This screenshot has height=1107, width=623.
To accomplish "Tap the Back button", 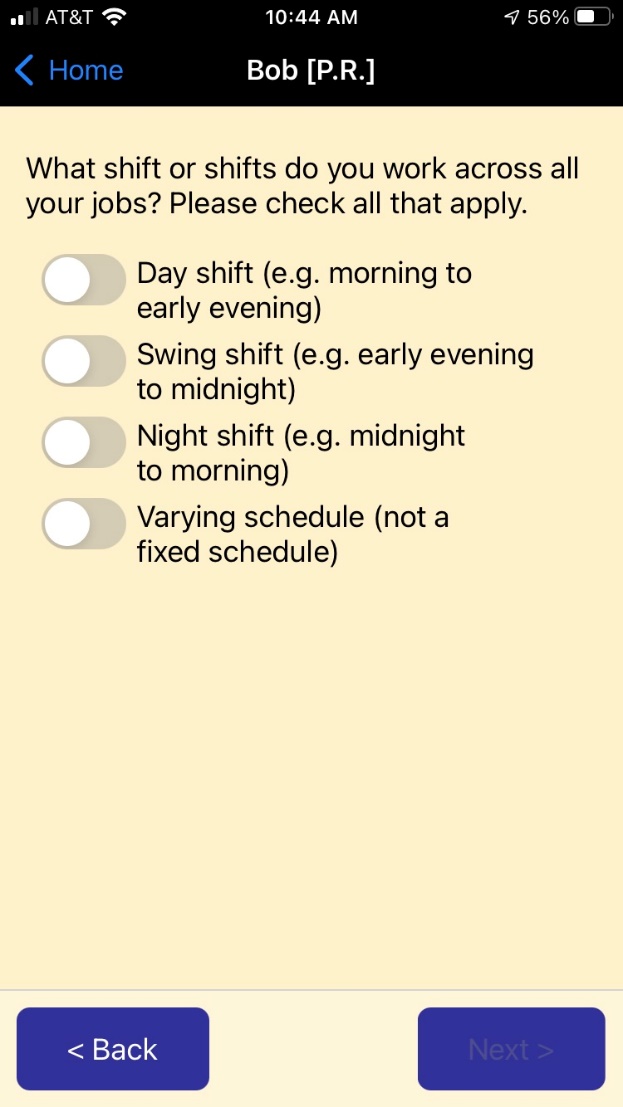I will click(113, 1048).
